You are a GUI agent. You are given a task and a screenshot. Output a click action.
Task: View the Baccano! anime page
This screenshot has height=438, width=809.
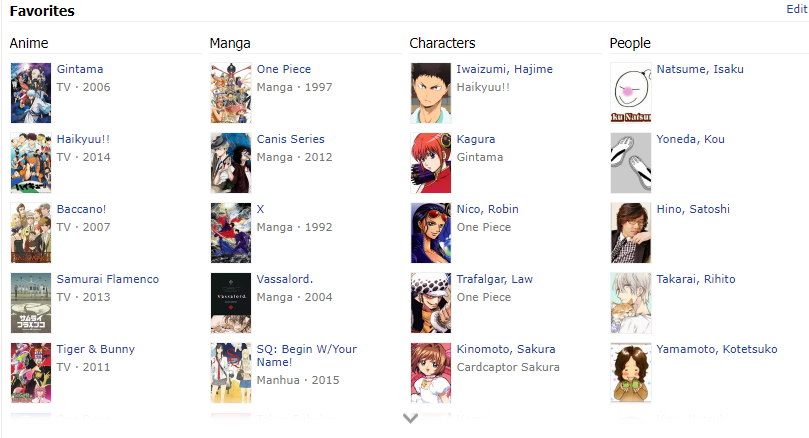(x=81, y=209)
